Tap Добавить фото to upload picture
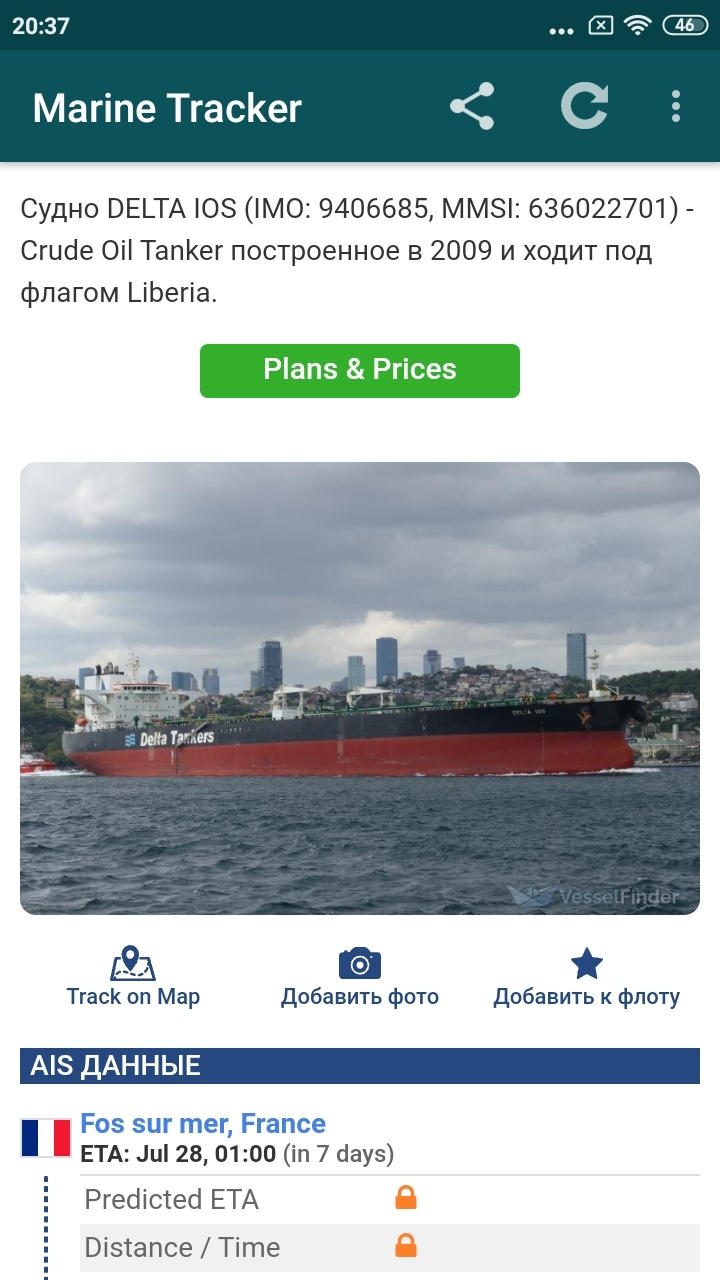The image size is (720, 1280). tap(360, 977)
